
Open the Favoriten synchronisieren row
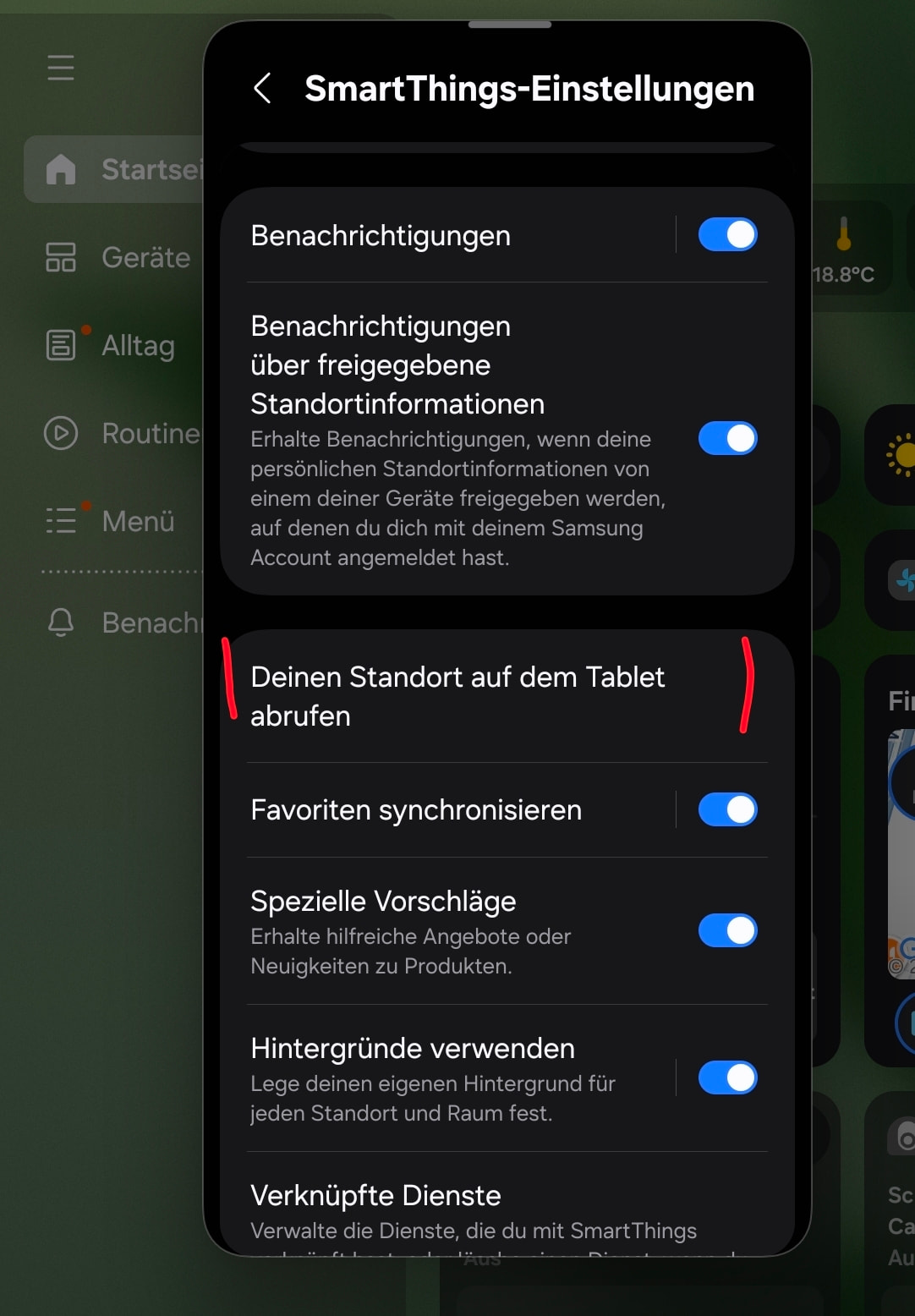(x=440, y=810)
